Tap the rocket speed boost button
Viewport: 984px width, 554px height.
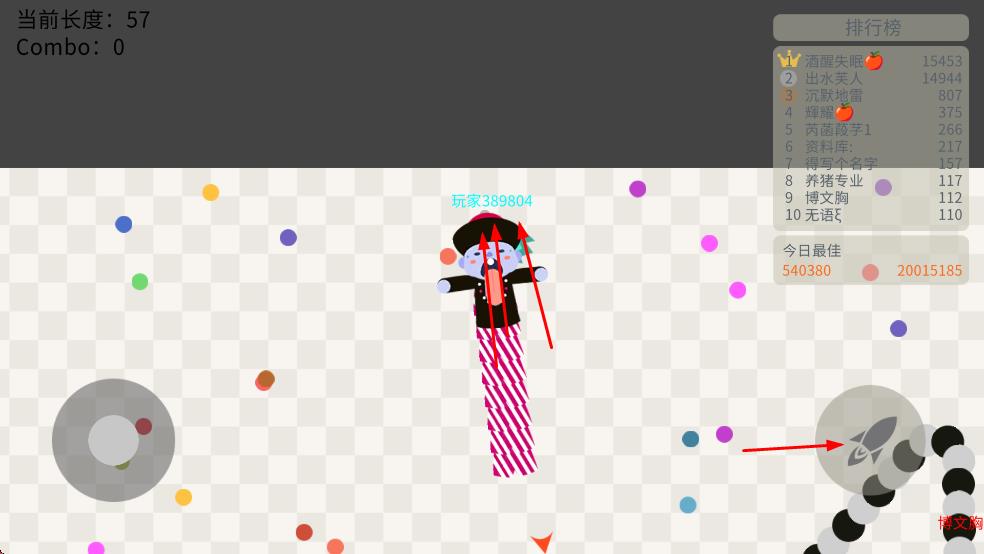(870, 441)
